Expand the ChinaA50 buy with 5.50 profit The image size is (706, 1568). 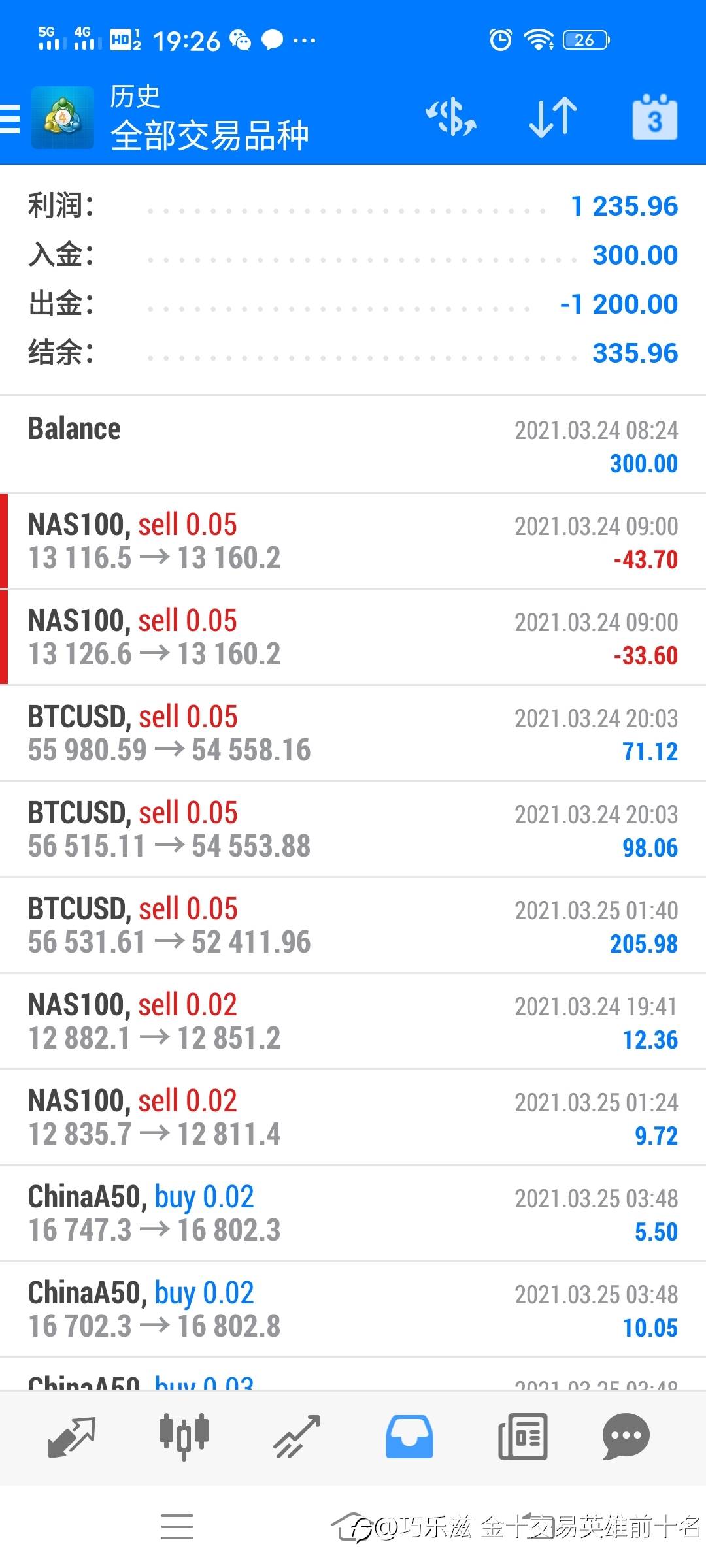(x=353, y=1214)
